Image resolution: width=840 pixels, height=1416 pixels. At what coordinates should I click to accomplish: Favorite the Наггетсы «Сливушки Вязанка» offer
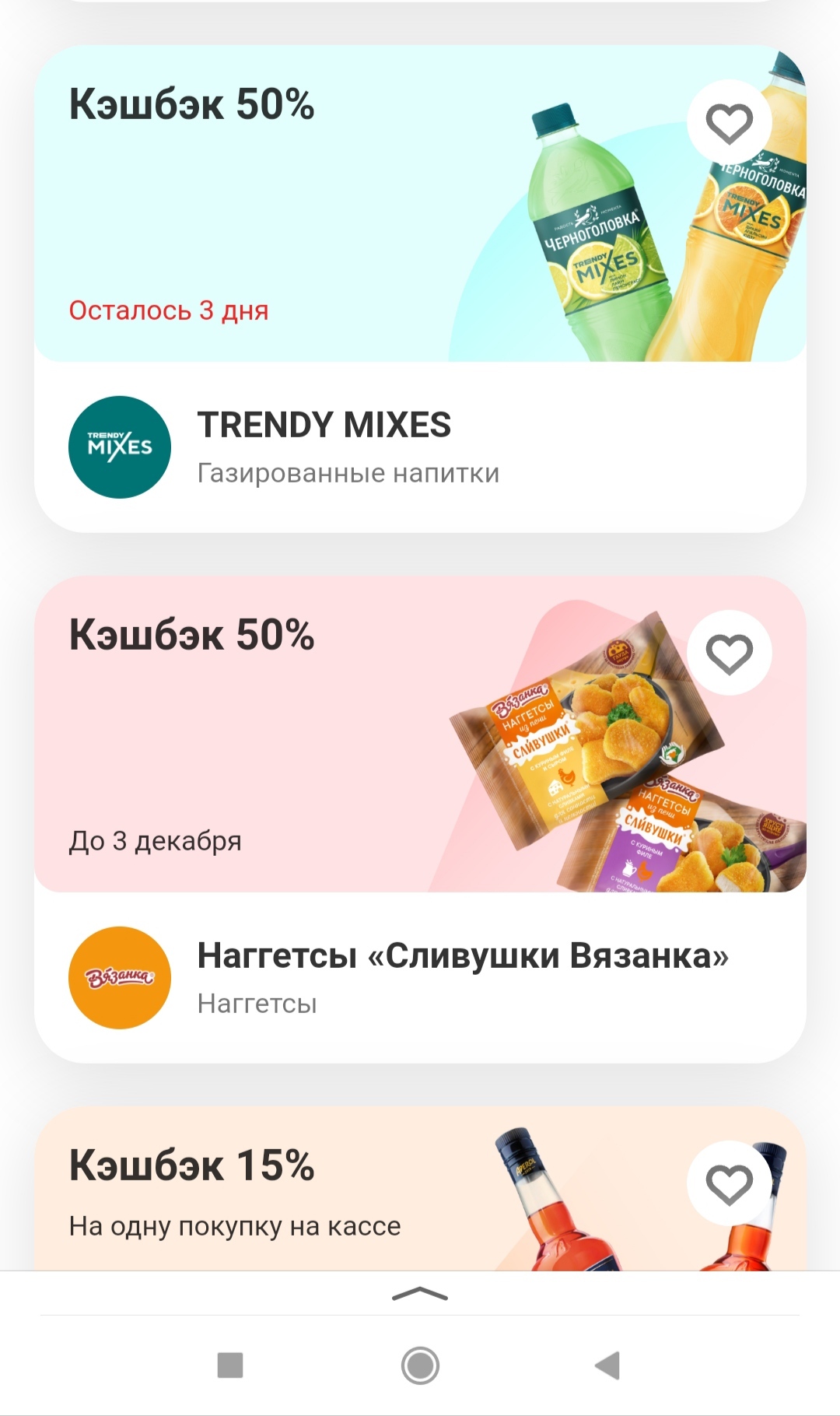pyautogui.click(x=729, y=654)
